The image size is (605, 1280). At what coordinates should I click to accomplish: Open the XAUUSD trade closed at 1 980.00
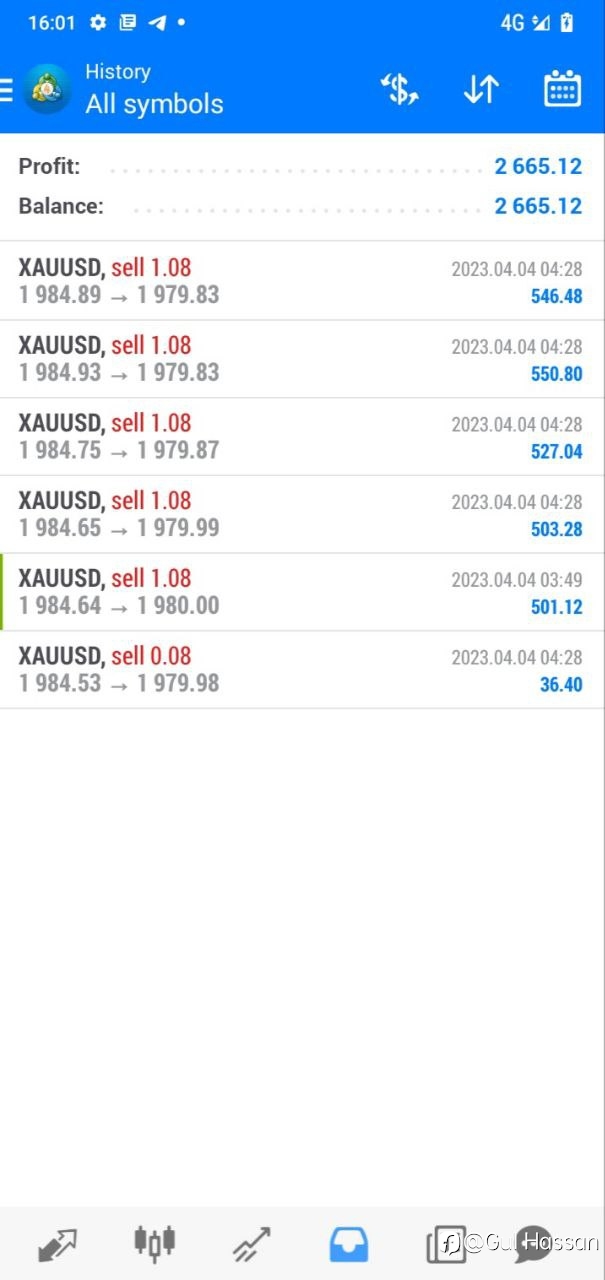coord(302,592)
